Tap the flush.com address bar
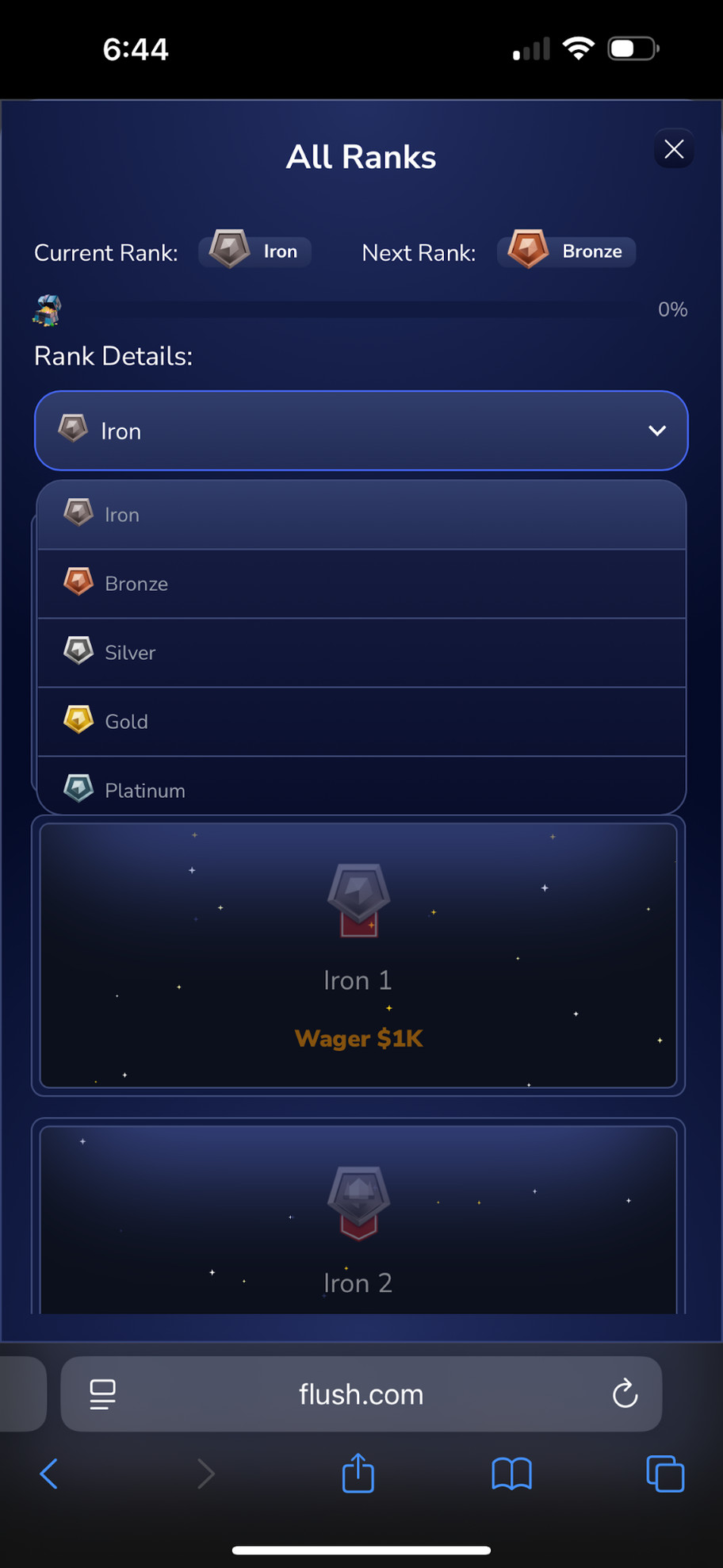Viewport: 723px width, 1568px height. (361, 1394)
